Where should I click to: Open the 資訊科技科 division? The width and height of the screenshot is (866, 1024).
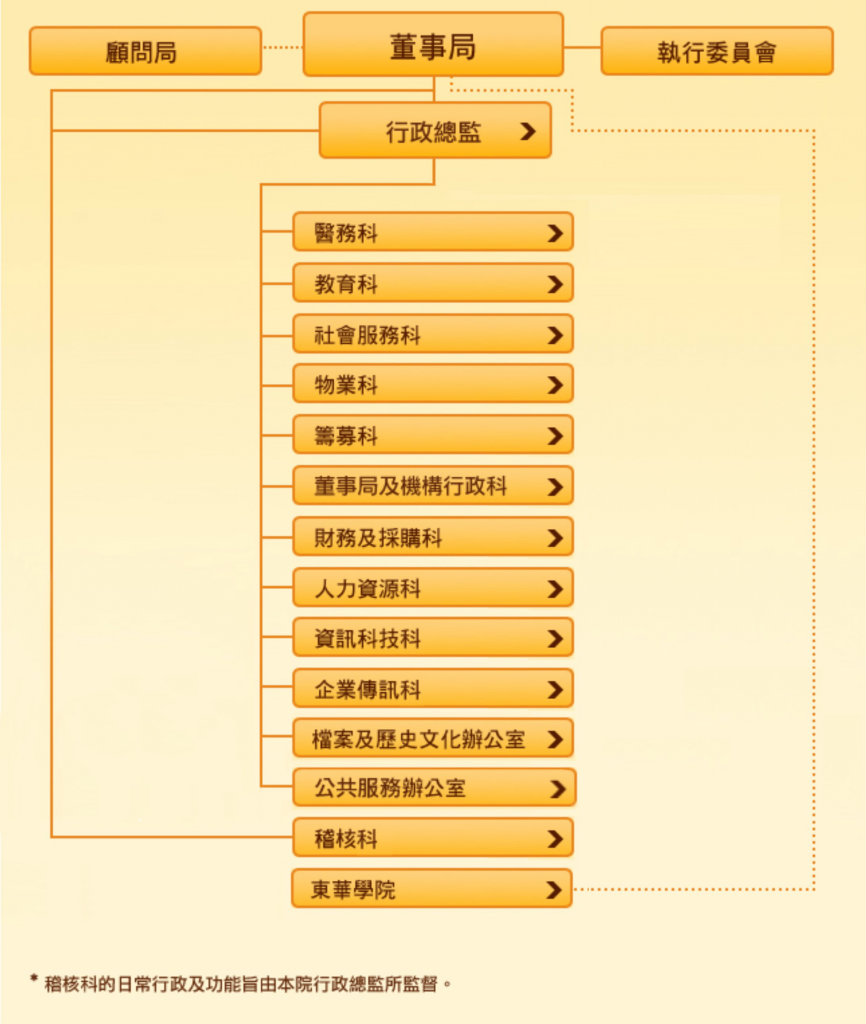(x=432, y=639)
